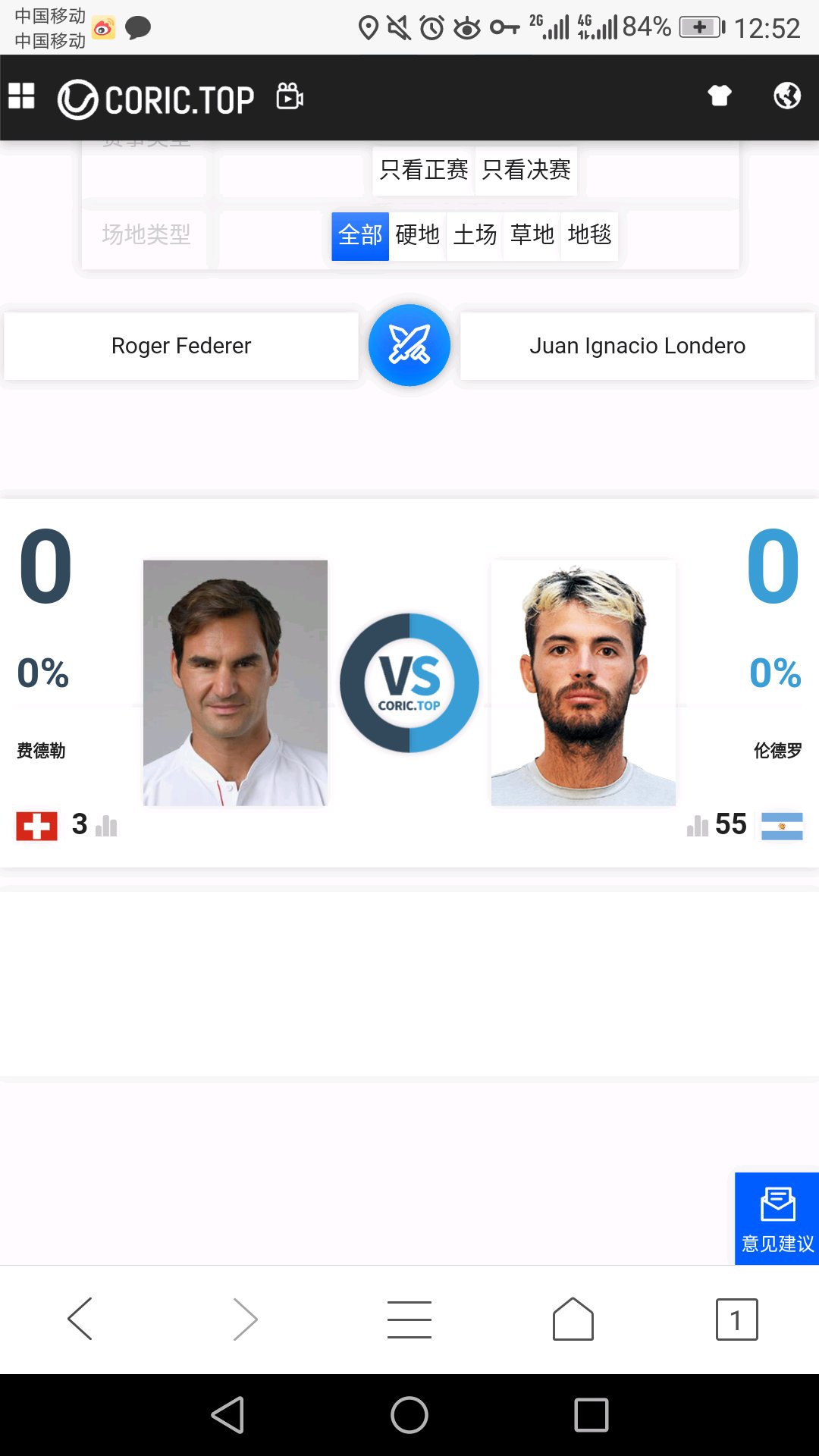Edit the Juan Ignacio Londero player field
The height and width of the screenshot is (1456, 819).
(x=638, y=346)
